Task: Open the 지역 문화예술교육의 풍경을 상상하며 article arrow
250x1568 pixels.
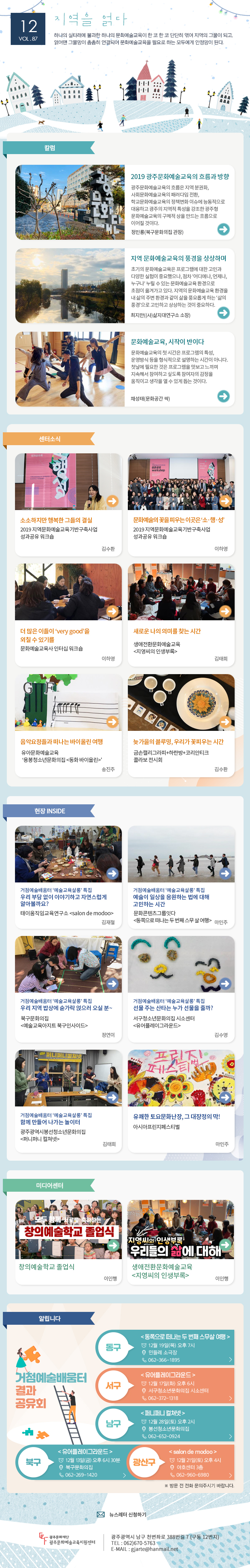Action: click(224, 312)
